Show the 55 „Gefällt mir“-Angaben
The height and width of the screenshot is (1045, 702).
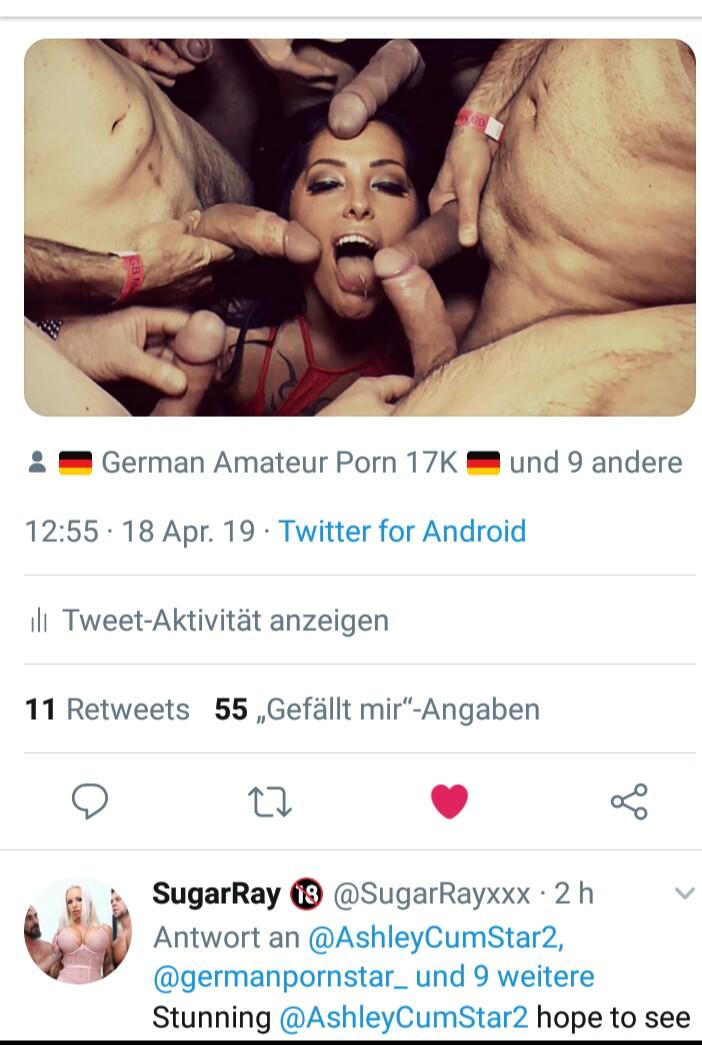pyautogui.click(x=377, y=709)
